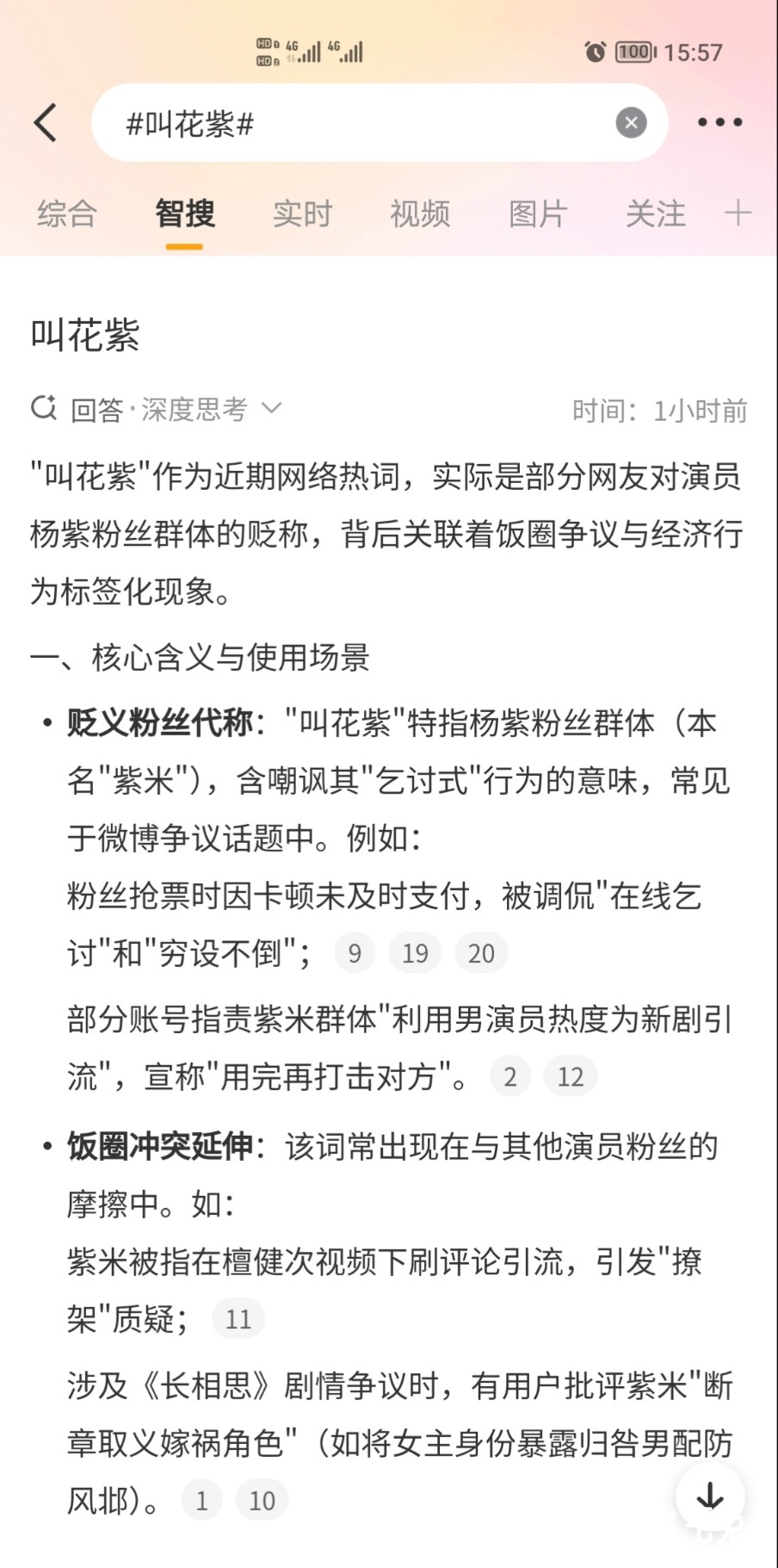Switch to the 综合 tab
This screenshot has height=1568, width=778.
[67, 214]
